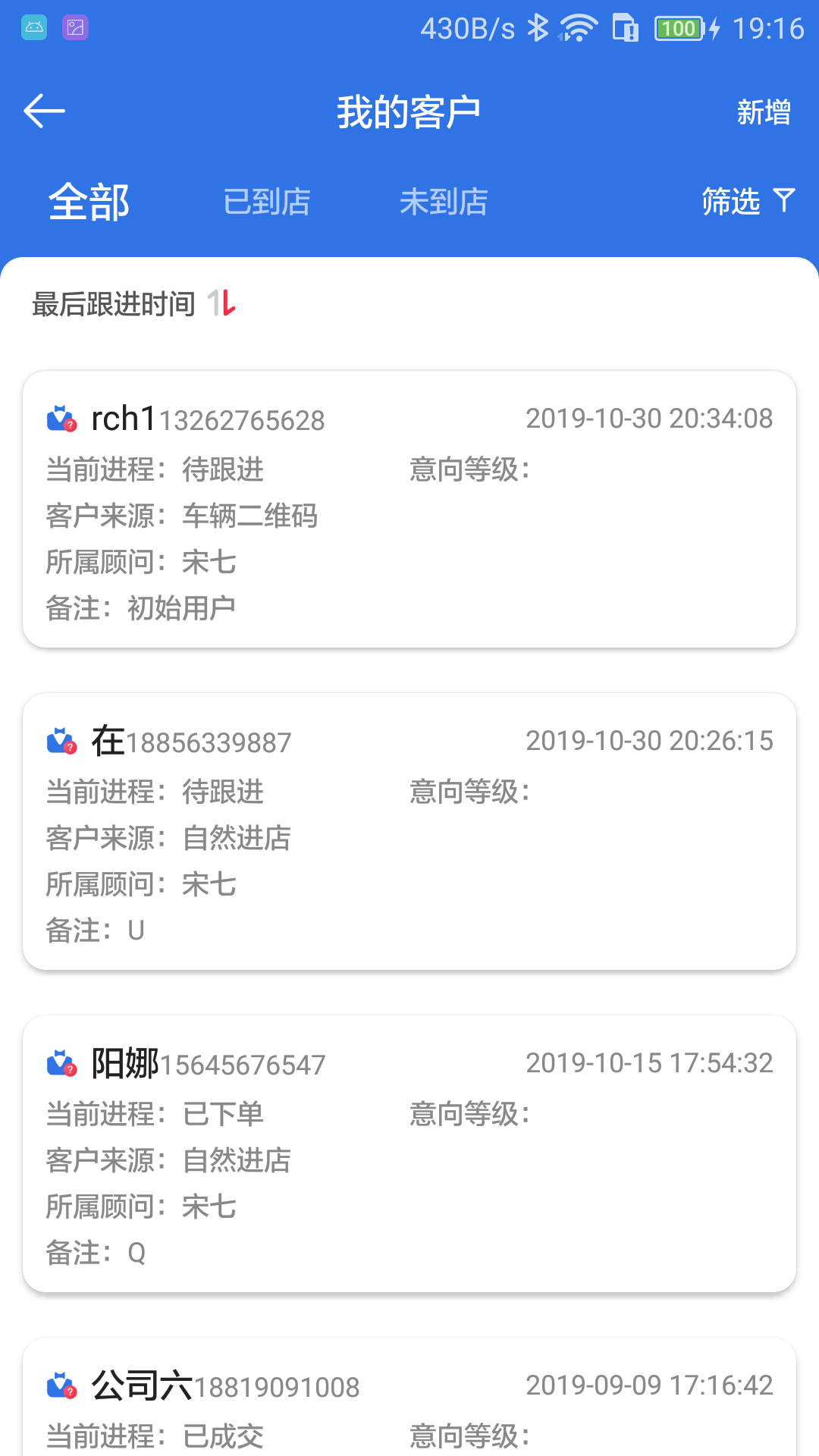The width and height of the screenshot is (819, 1456).
Task: Open the 筛选 filter options
Action: [747, 202]
